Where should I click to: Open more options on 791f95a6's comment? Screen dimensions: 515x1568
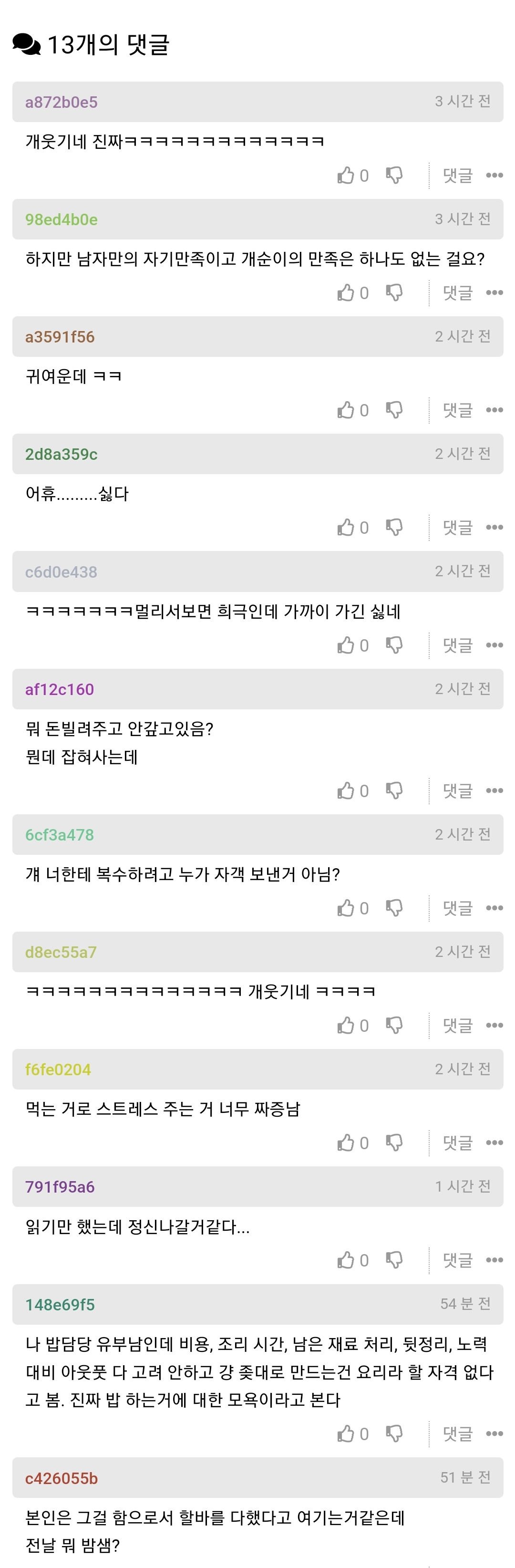pos(494,1260)
